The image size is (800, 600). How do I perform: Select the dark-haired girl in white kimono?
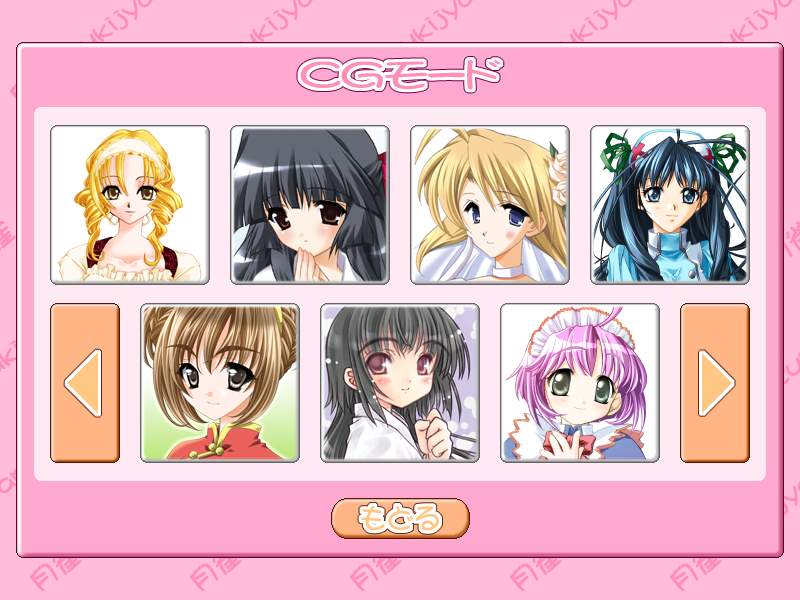(400, 383)
